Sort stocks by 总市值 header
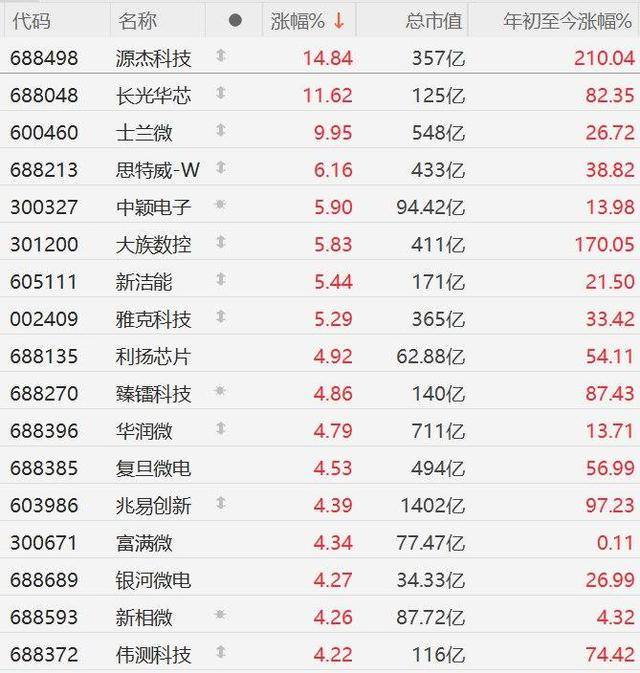Image resolution: width=640 pixels, height=673 pixels. click(x=434, y=20)
